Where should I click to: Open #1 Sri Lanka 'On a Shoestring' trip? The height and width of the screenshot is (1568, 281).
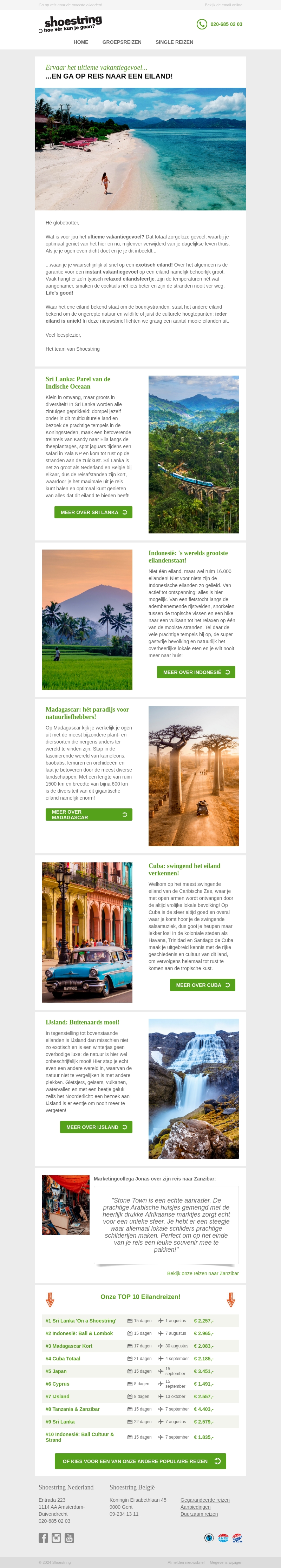(80, 1321)
